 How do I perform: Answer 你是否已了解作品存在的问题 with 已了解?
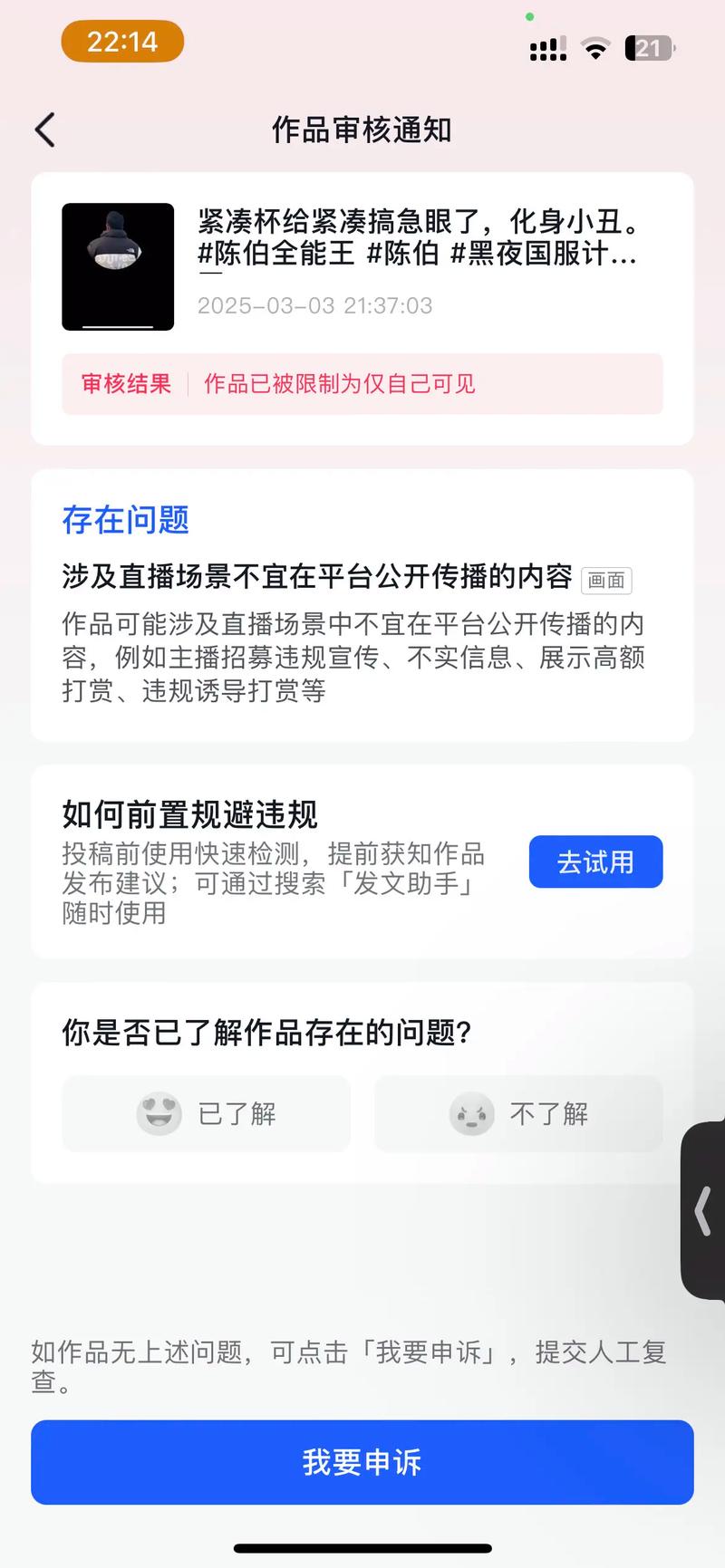[x=206, y=1114]
